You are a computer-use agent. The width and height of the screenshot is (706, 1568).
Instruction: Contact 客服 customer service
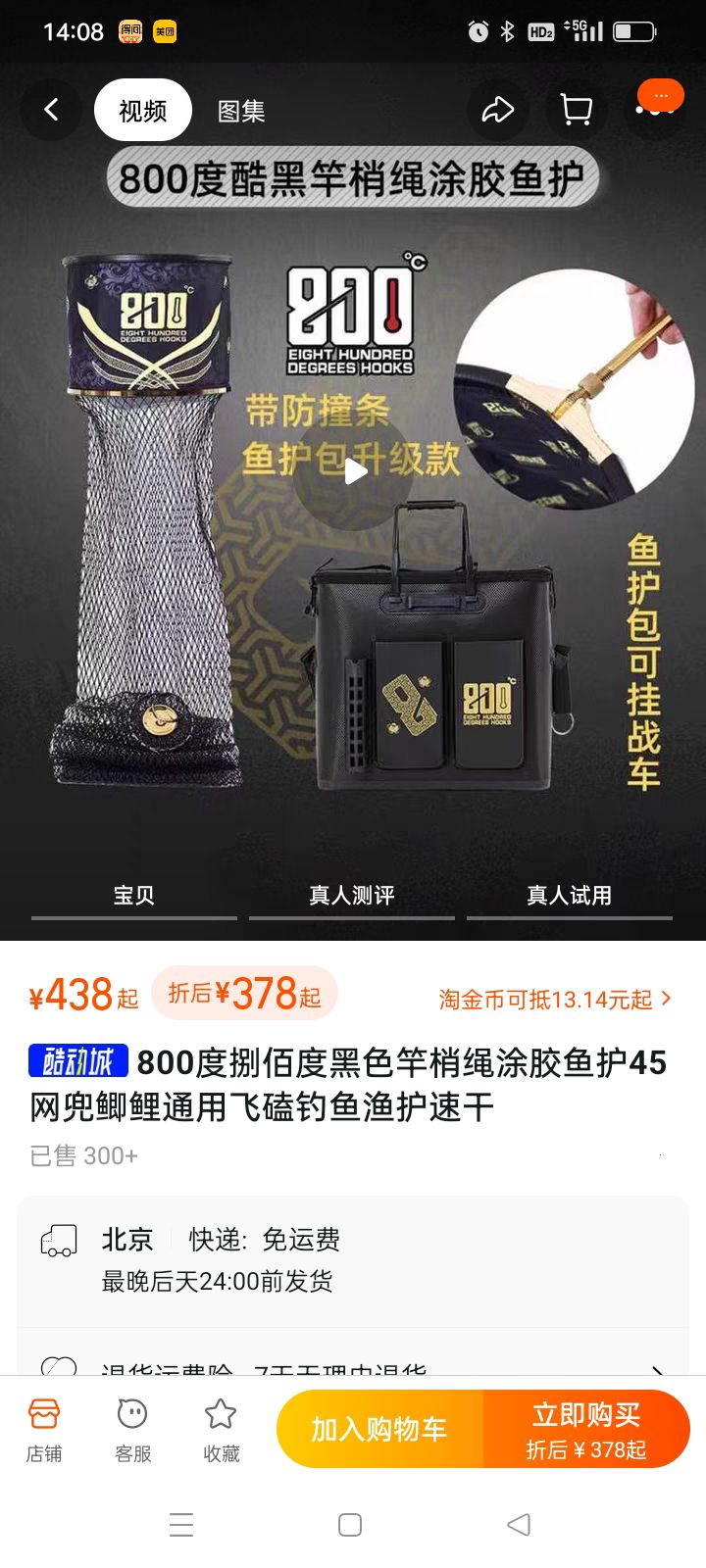[x=132, y=1431]
